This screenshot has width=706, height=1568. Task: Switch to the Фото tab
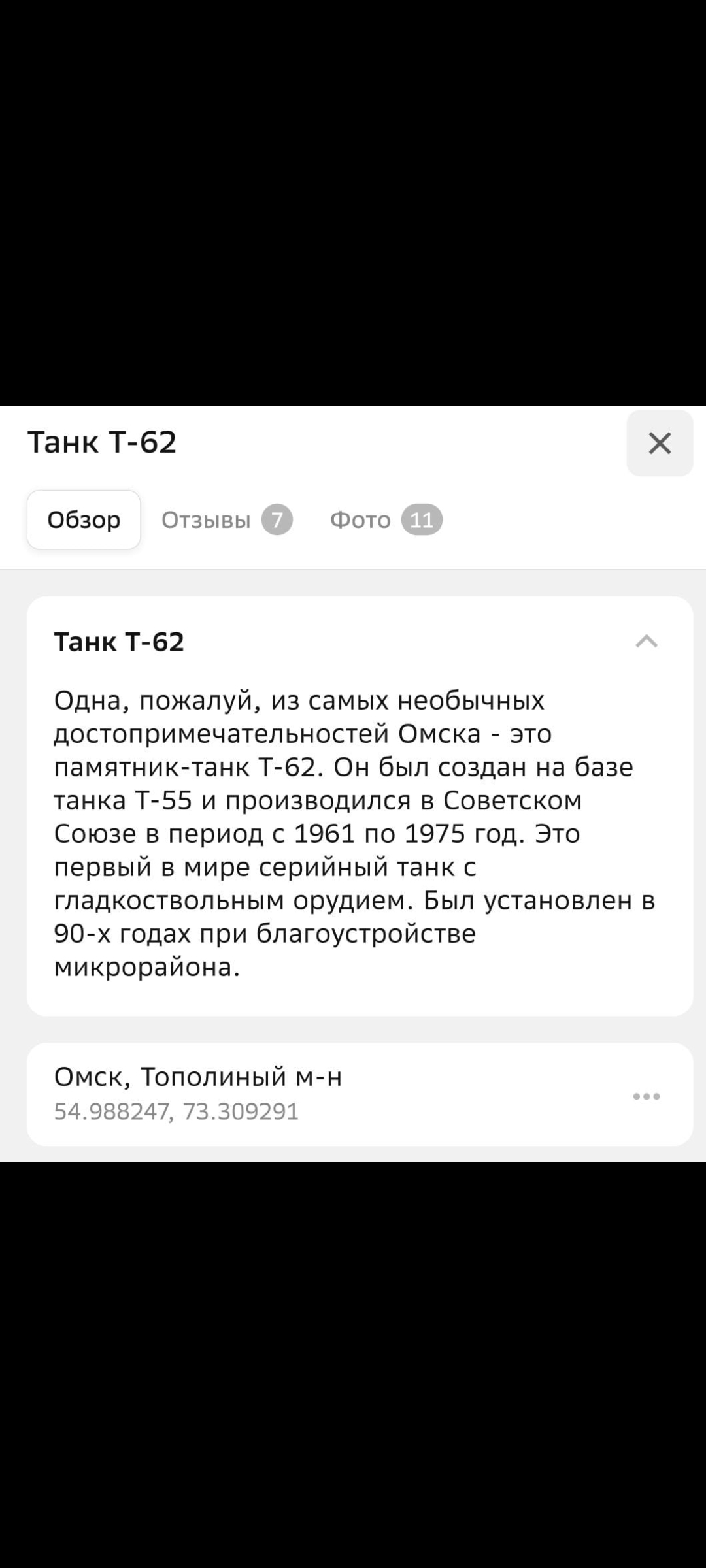click(385, 520)
